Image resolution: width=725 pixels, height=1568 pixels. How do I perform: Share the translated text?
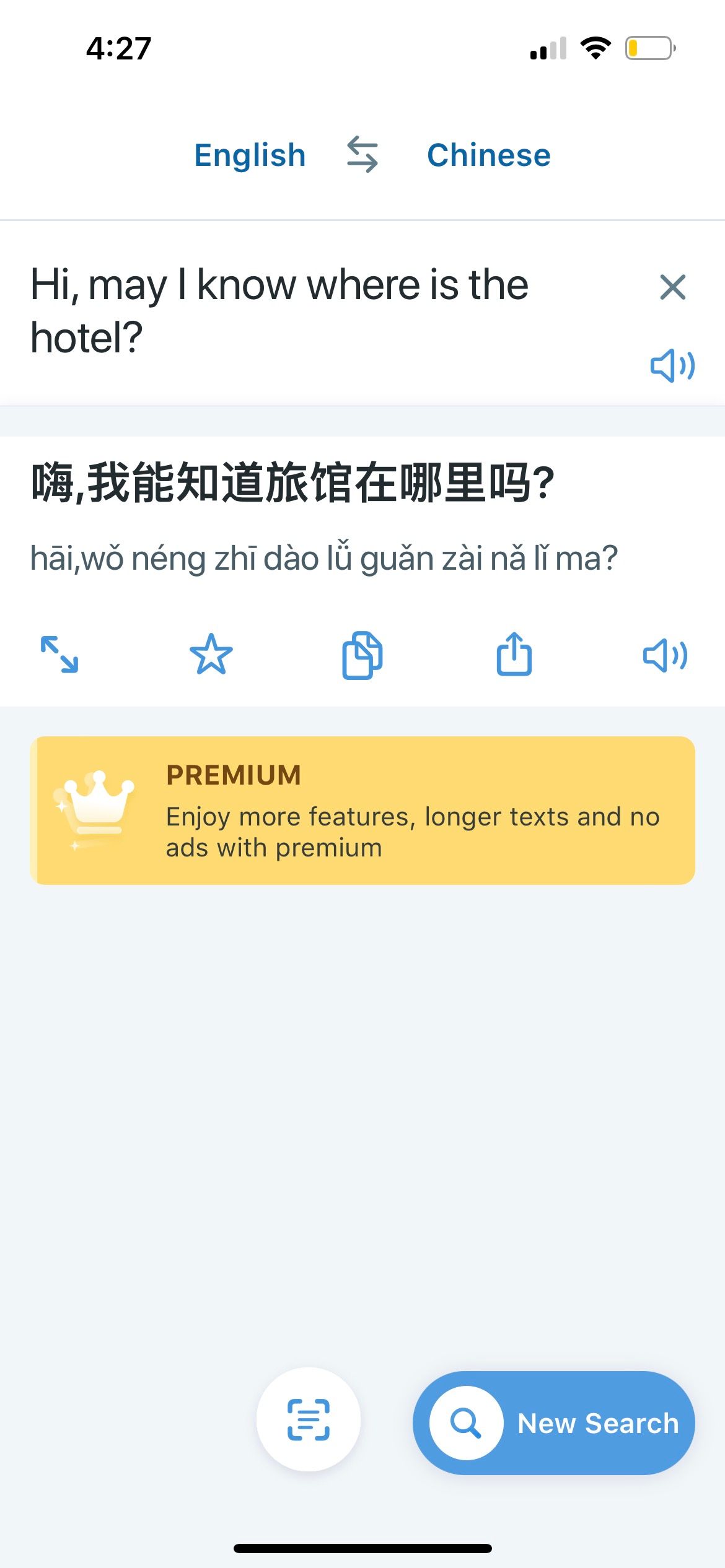[x=514, y=654]
